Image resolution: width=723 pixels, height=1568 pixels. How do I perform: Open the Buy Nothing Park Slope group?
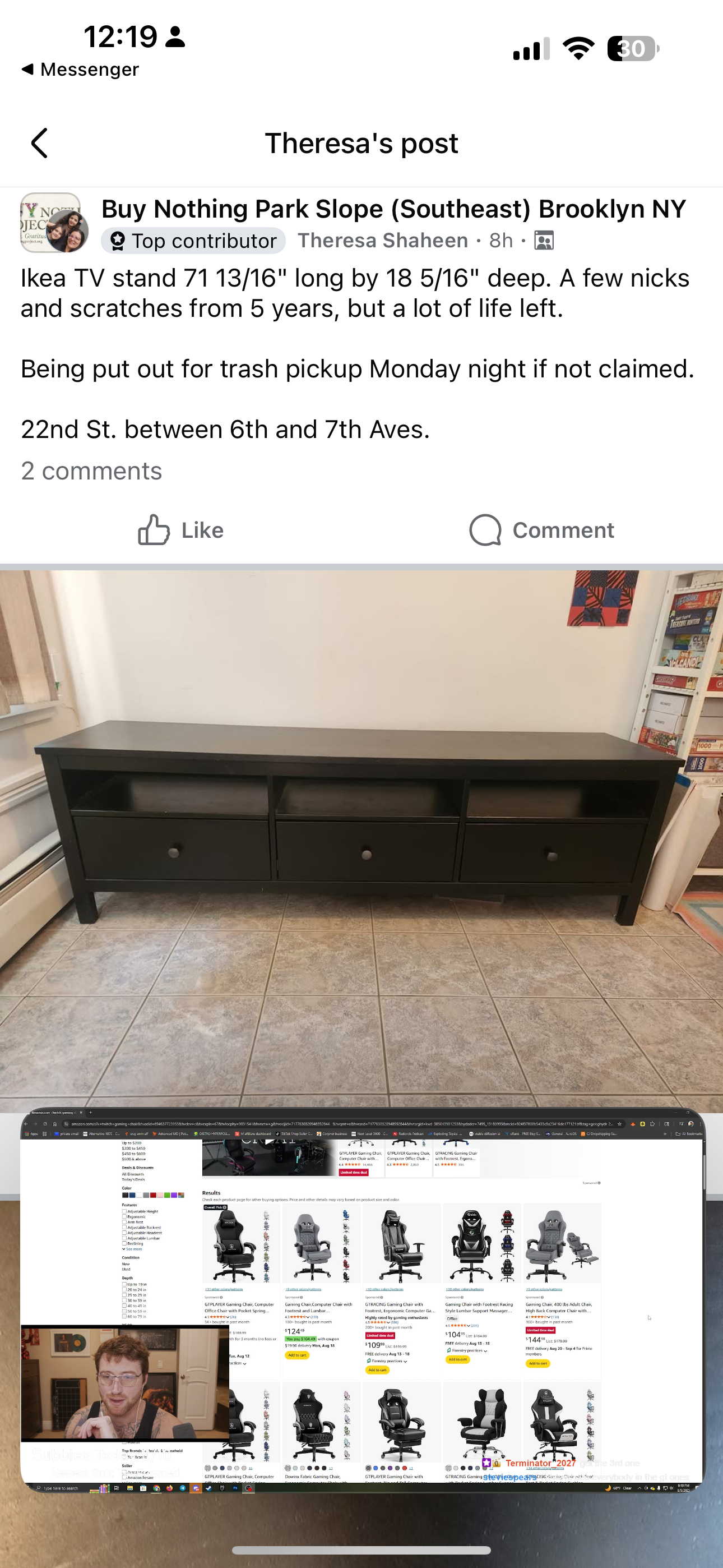(x=393, y=209)
